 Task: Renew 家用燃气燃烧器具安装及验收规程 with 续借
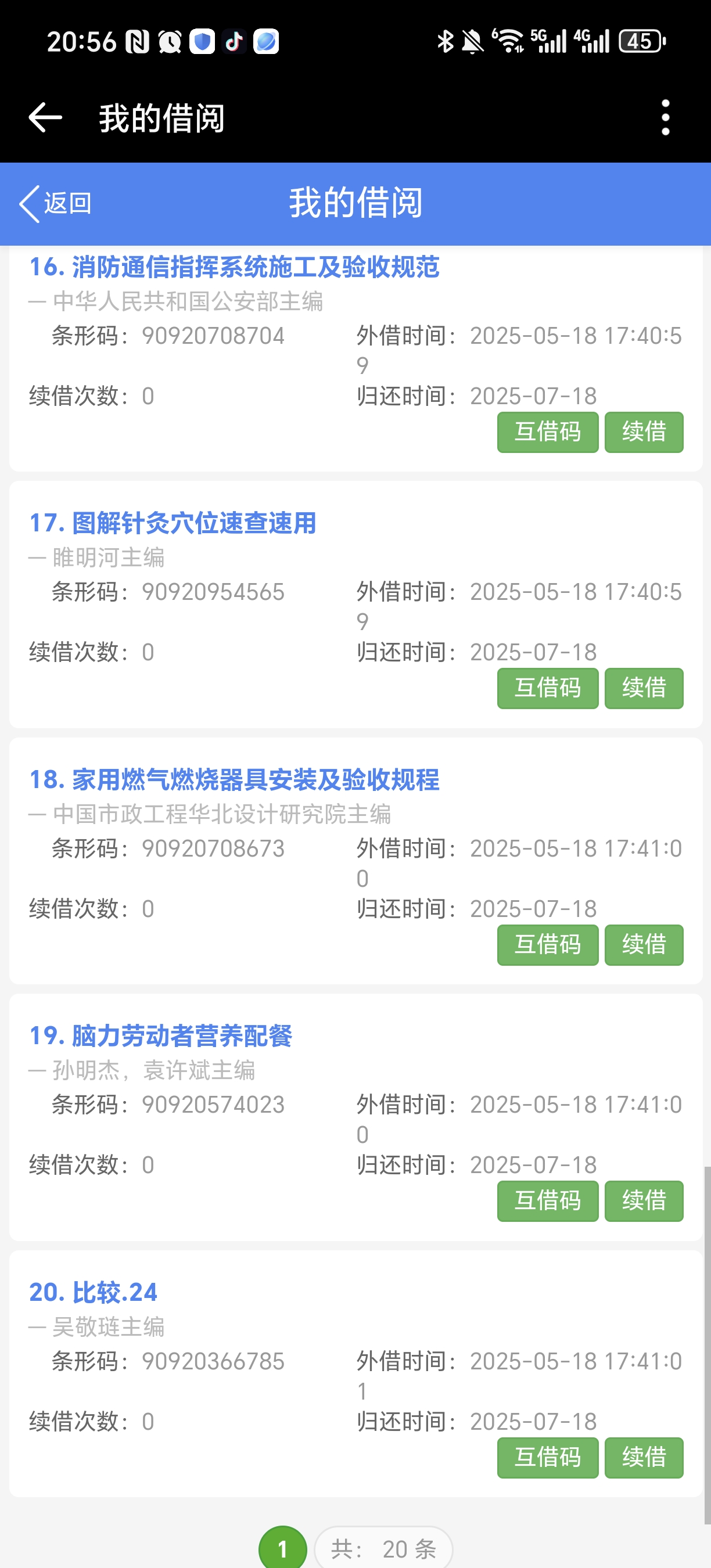644,945
